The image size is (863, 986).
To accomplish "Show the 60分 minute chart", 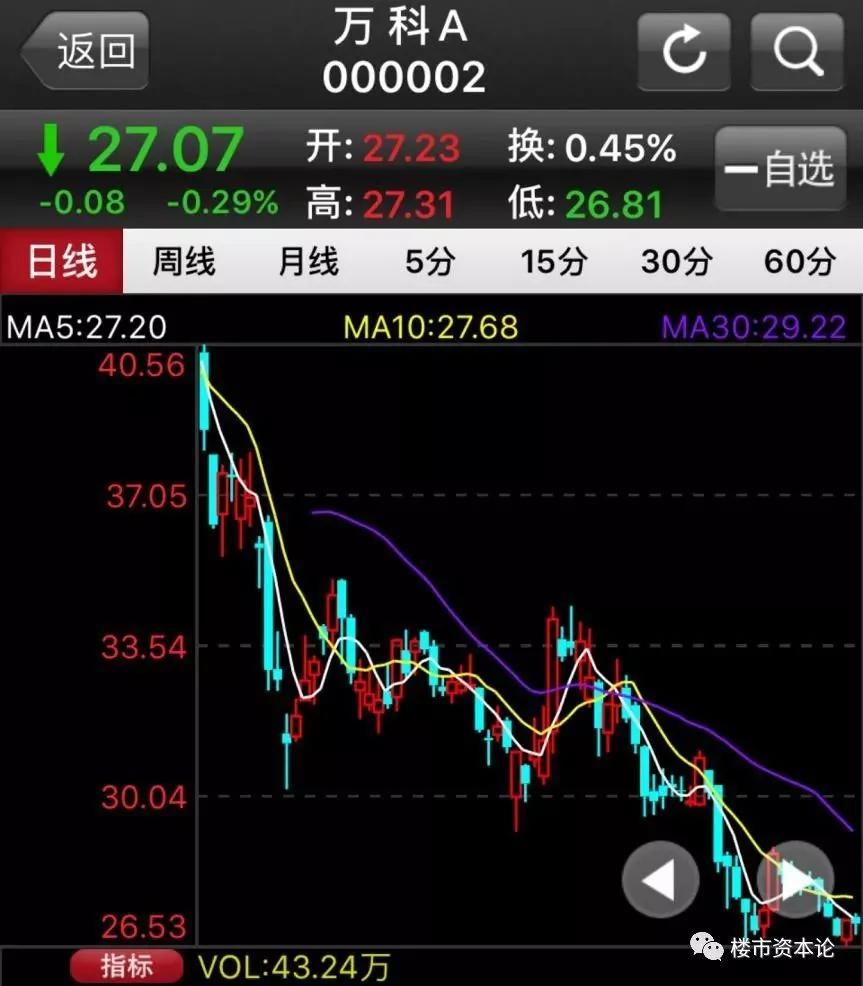I will 800,261.
